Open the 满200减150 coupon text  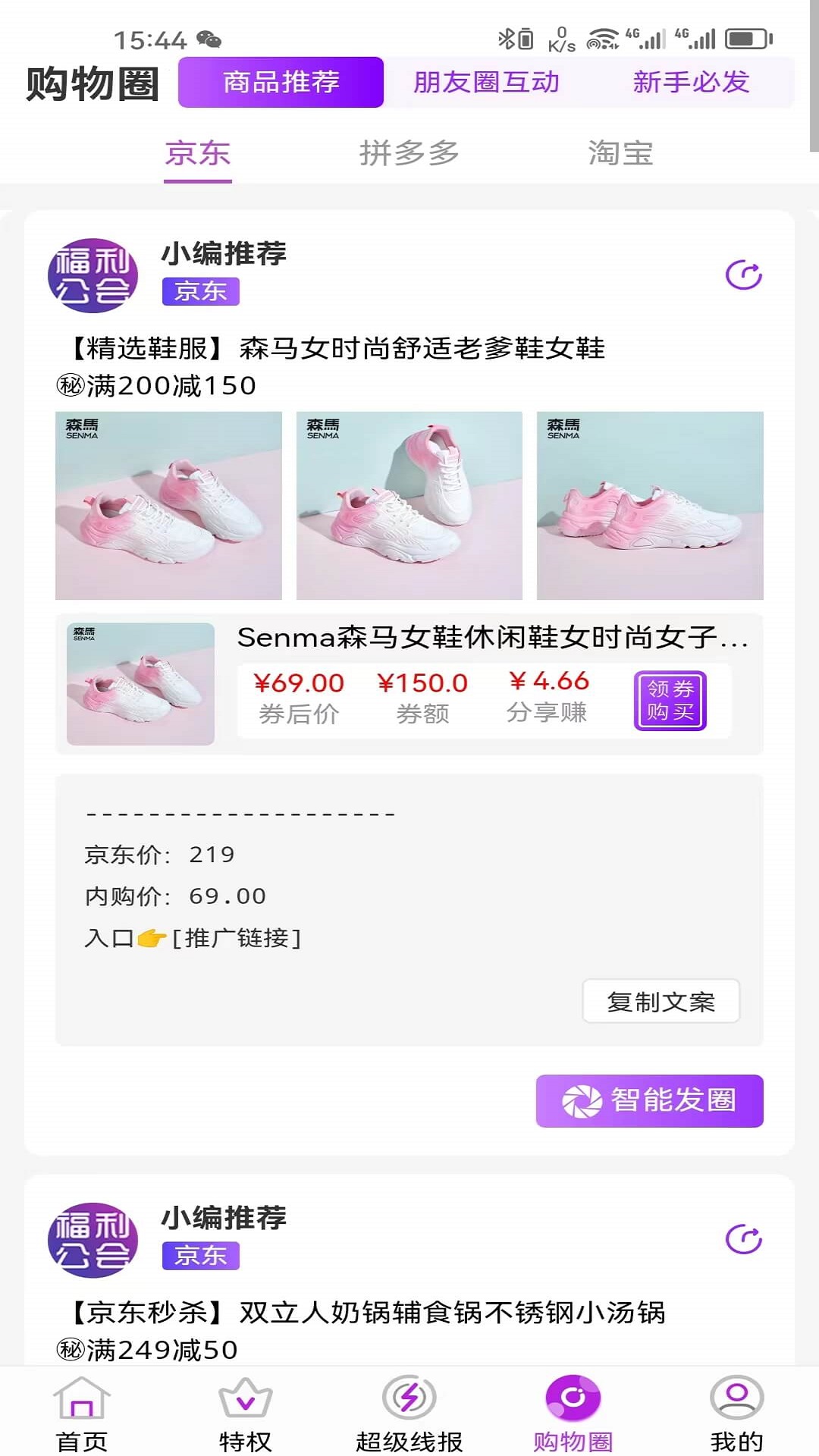tap(159, 385)
